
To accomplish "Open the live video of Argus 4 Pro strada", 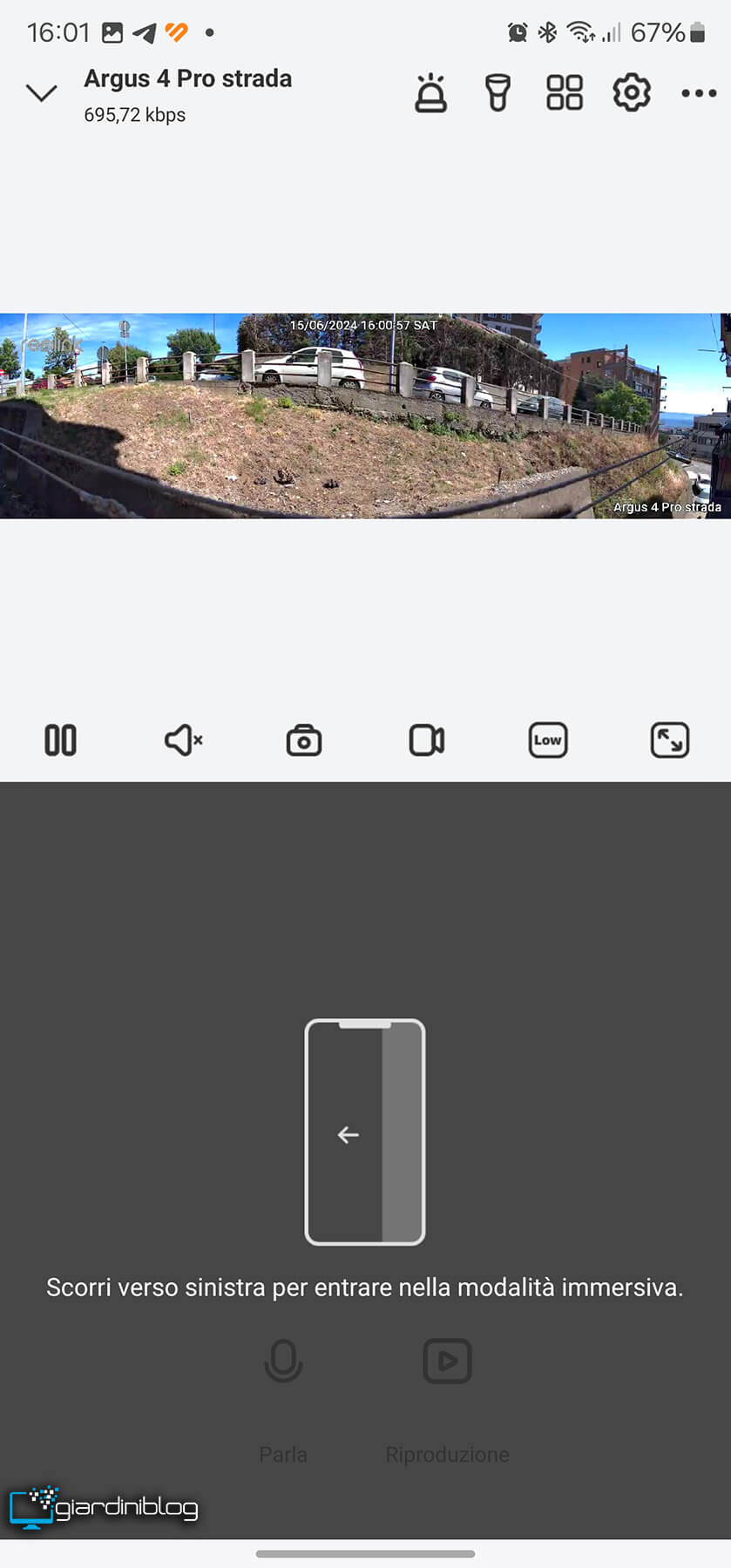I will [x=365, y=416].
